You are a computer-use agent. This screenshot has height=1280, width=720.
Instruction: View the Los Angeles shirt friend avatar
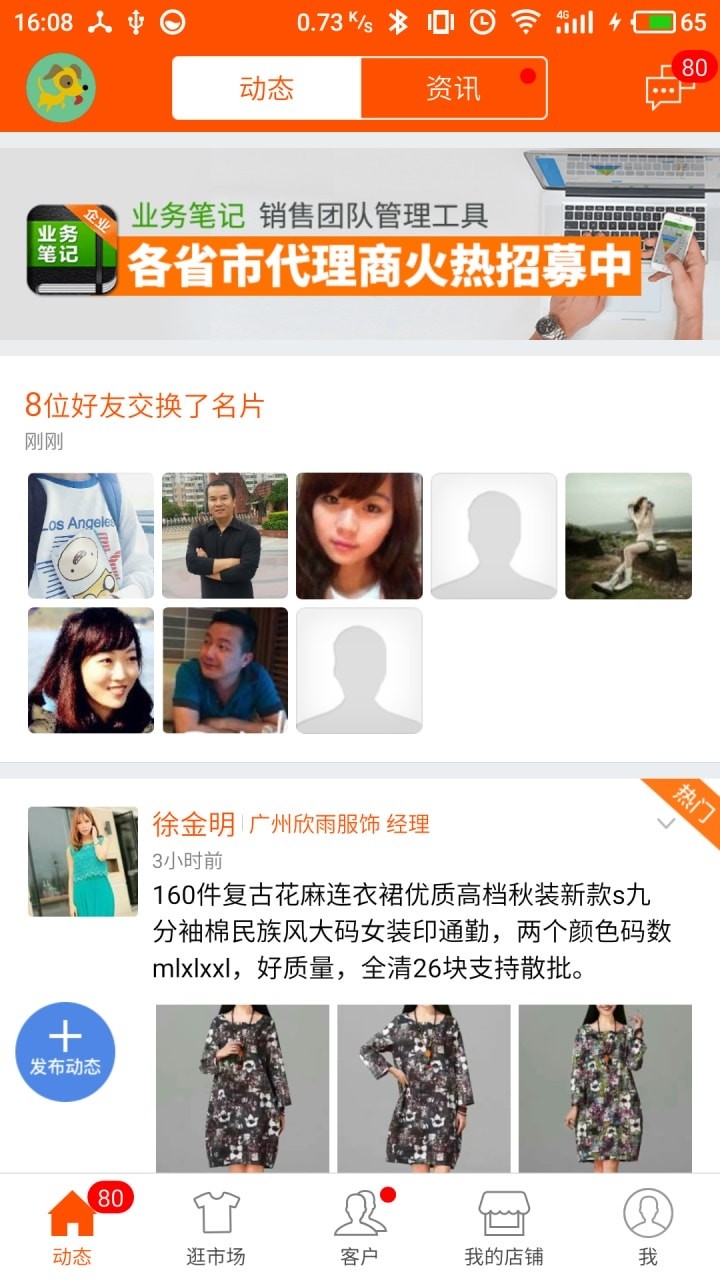pyautogui.click(x=91, y=536)
